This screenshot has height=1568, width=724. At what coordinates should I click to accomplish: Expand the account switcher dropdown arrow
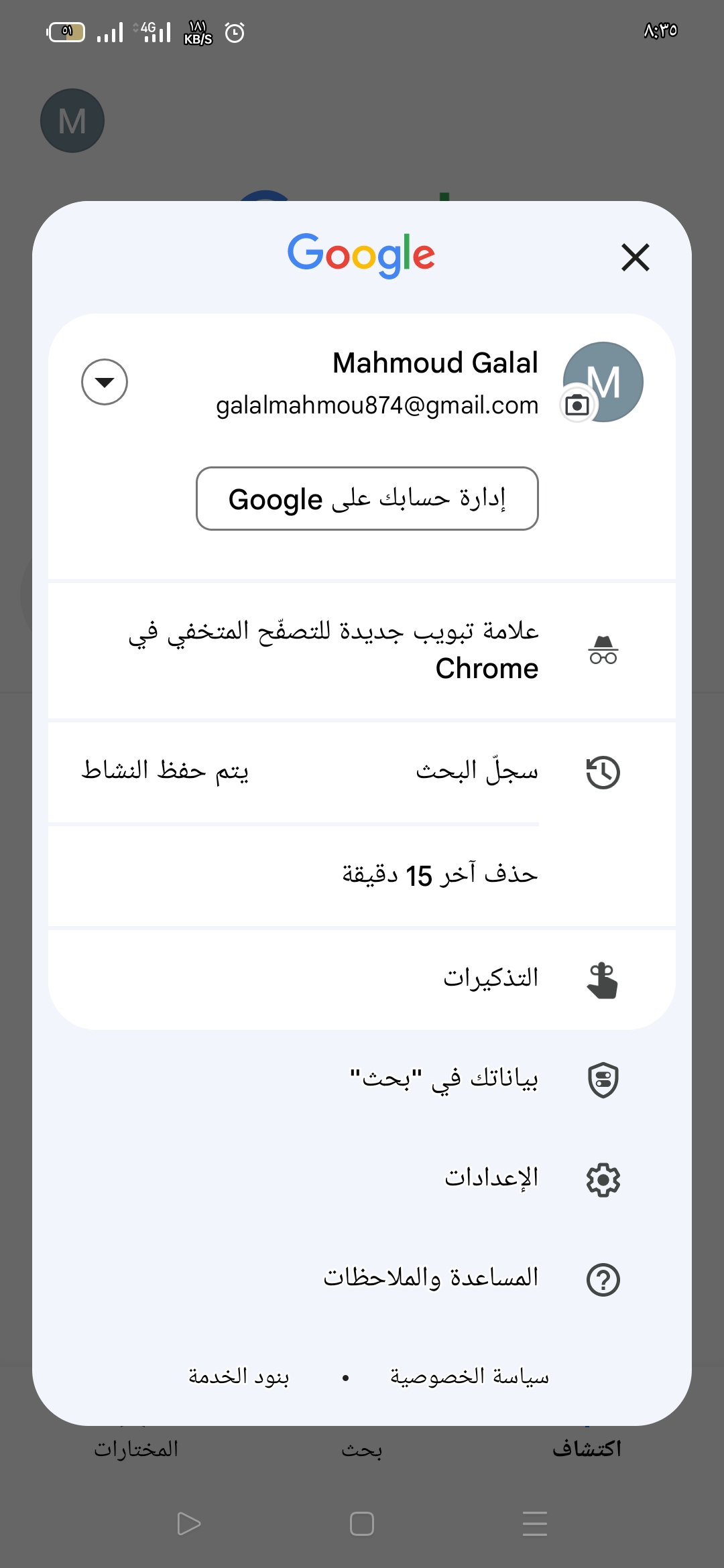click(x=105, y=382)
